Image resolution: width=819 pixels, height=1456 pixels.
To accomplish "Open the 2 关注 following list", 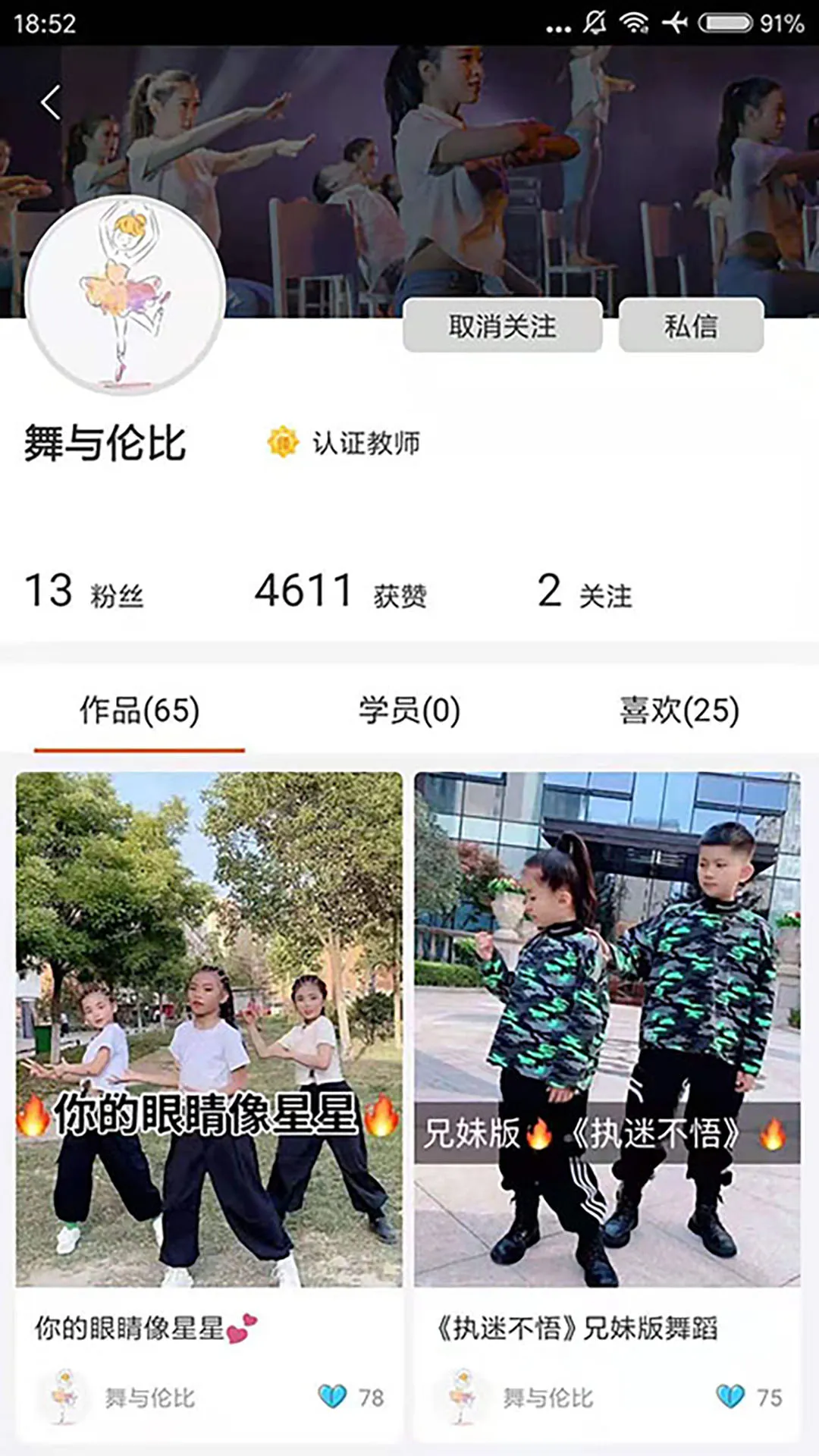I will pyautogui.click(x=585, y=592).
